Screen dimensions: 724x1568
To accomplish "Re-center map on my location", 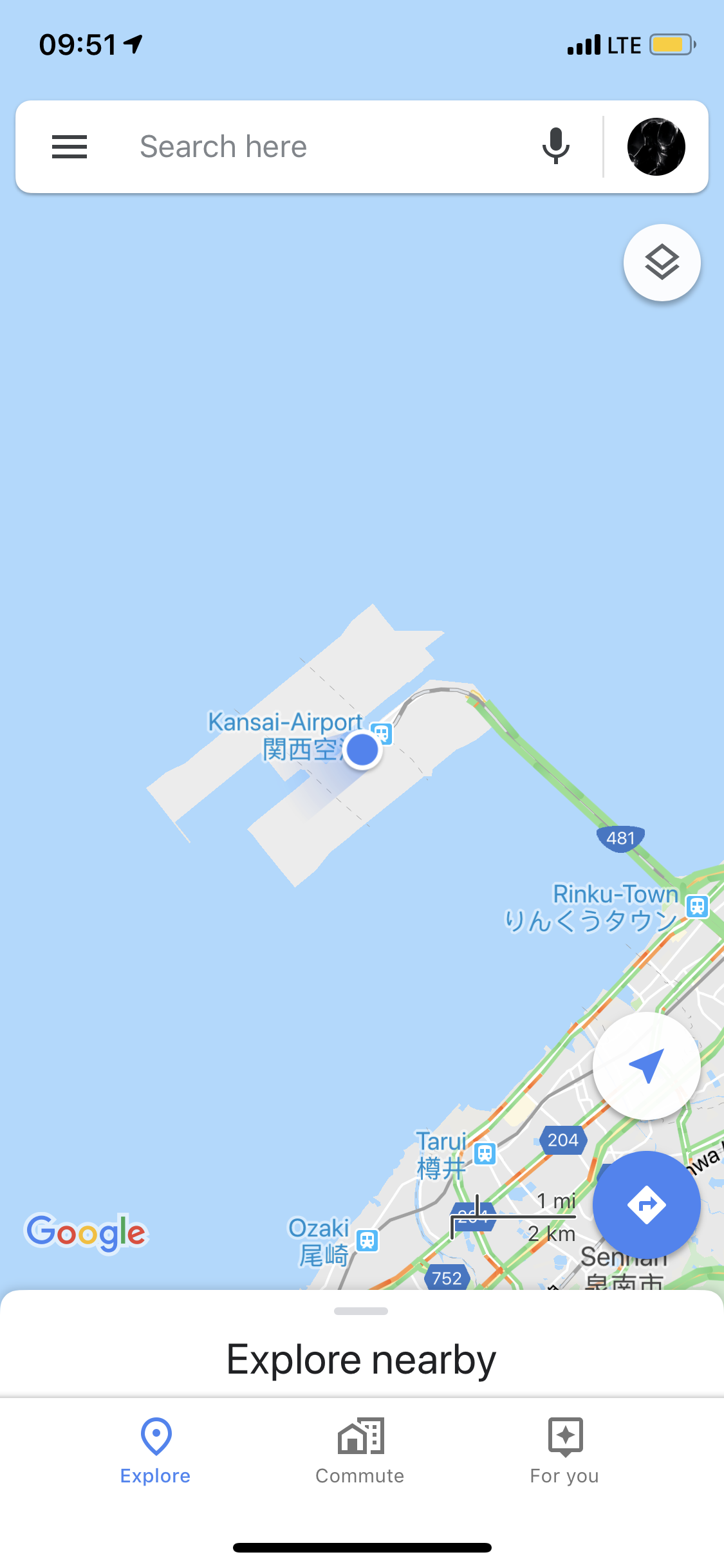I will click(646, 1066).
